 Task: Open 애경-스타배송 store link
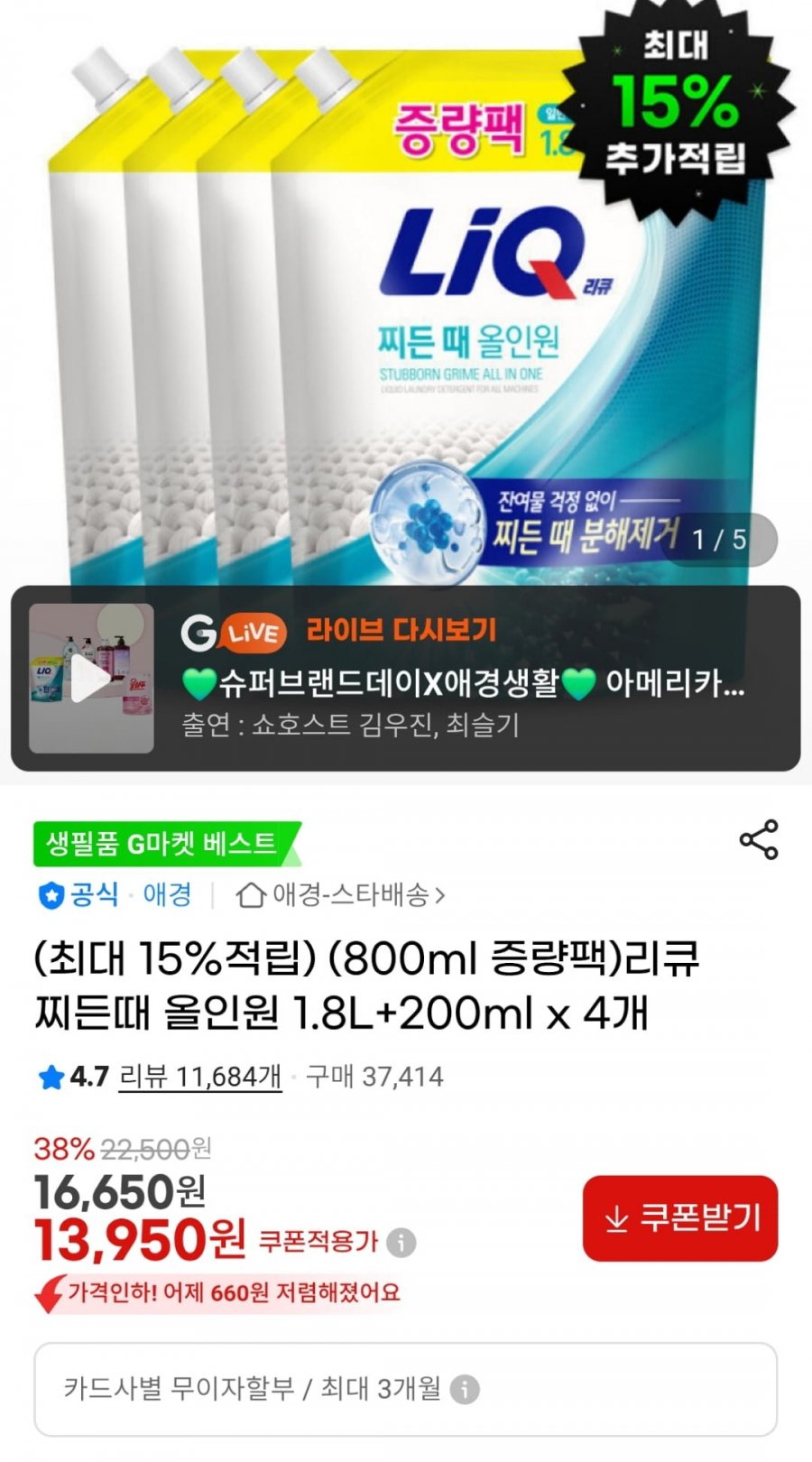[x=340, y=895]
